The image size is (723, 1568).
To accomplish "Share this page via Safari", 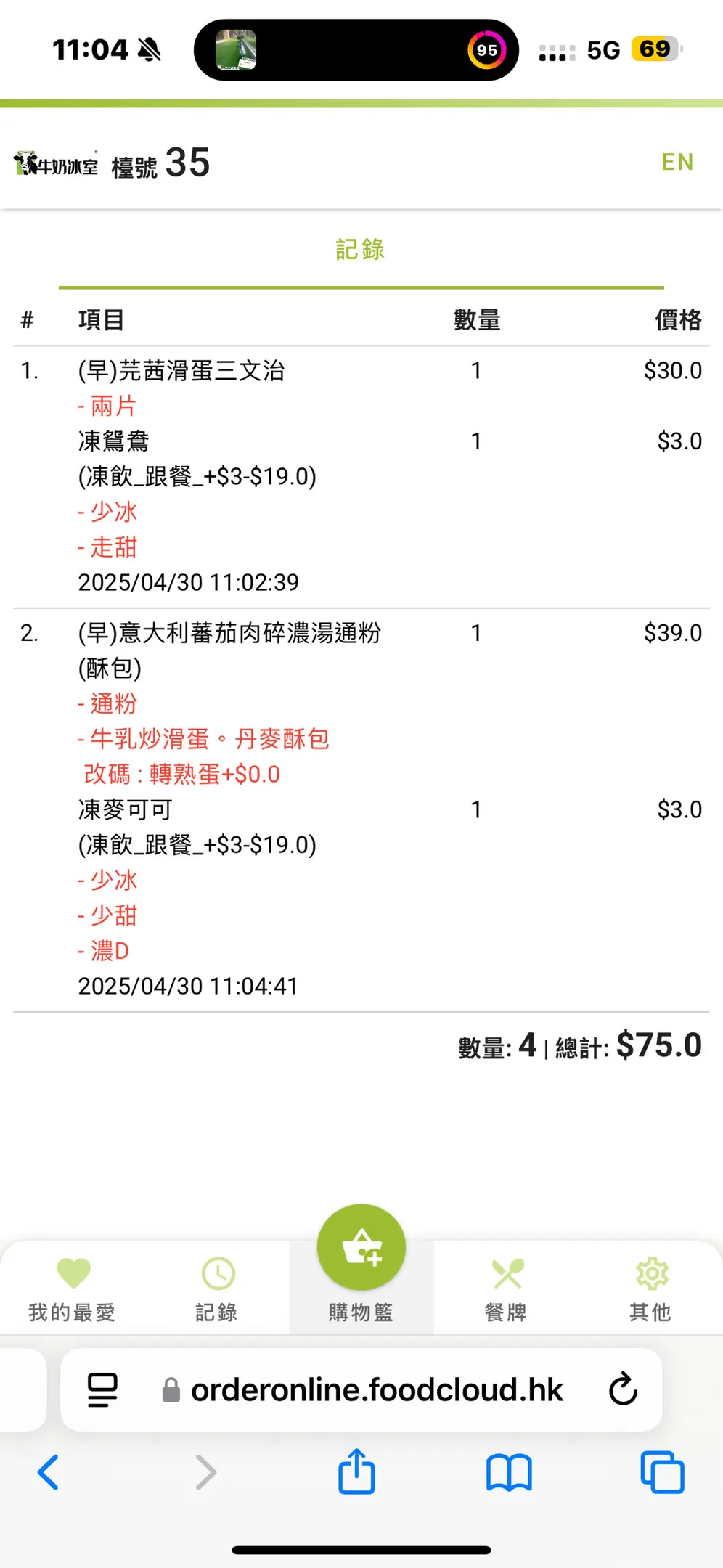I will [356, 1471].
